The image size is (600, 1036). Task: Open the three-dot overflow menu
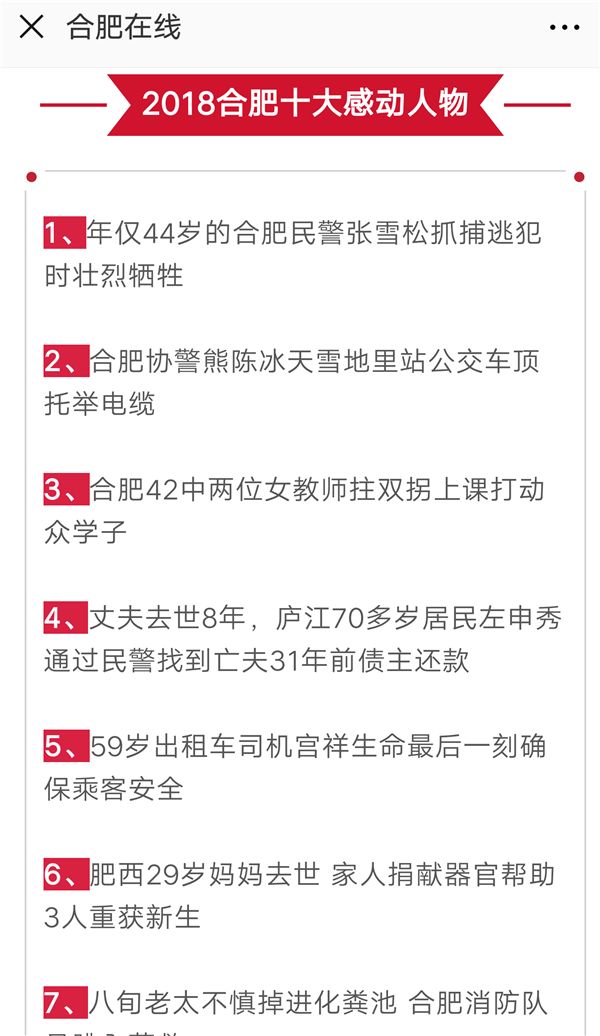pos(564,28)
